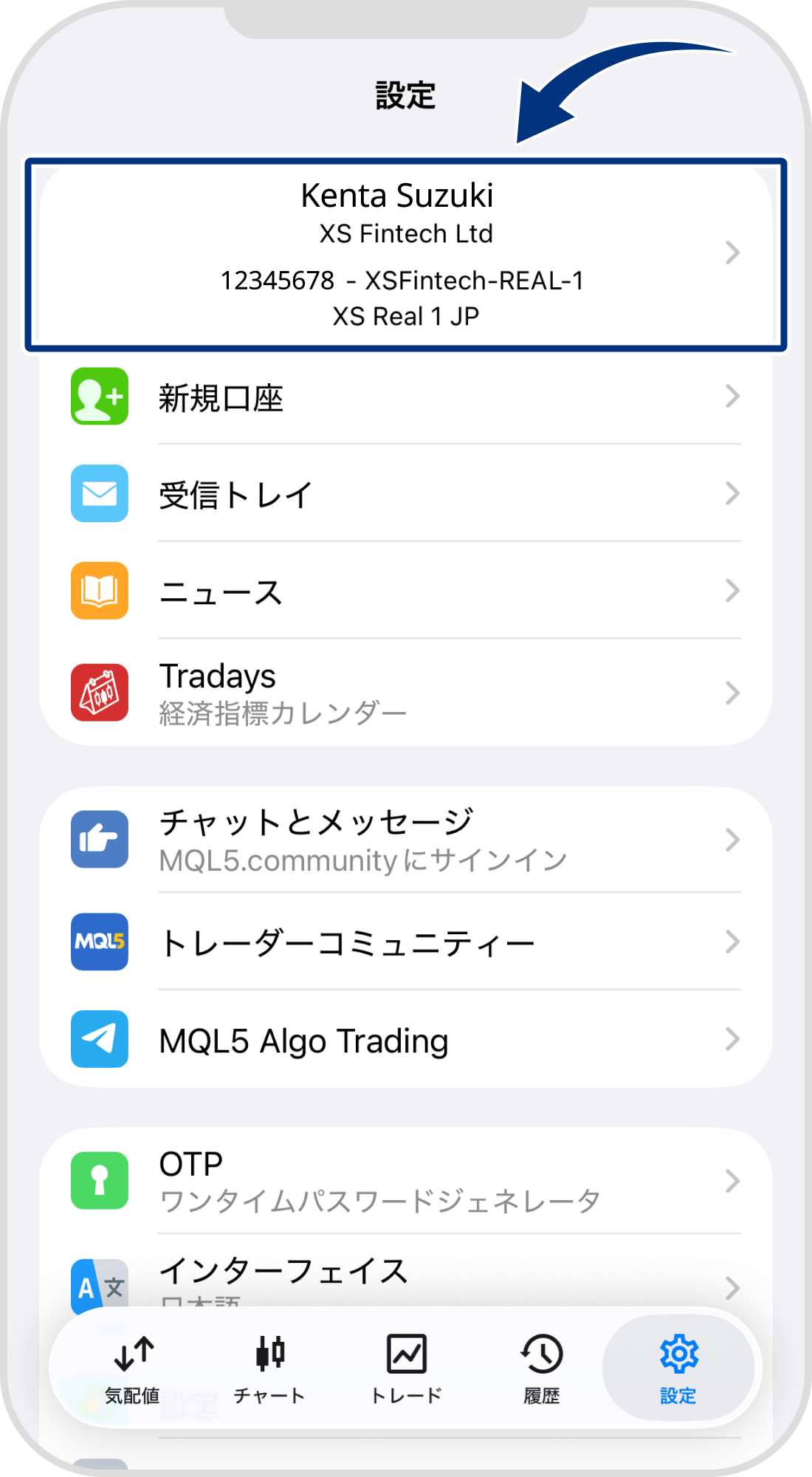This screenshot has width=812, height=1477.
Task: Open the 受信トレイ mail inbox icon
Action: (99, 493)
